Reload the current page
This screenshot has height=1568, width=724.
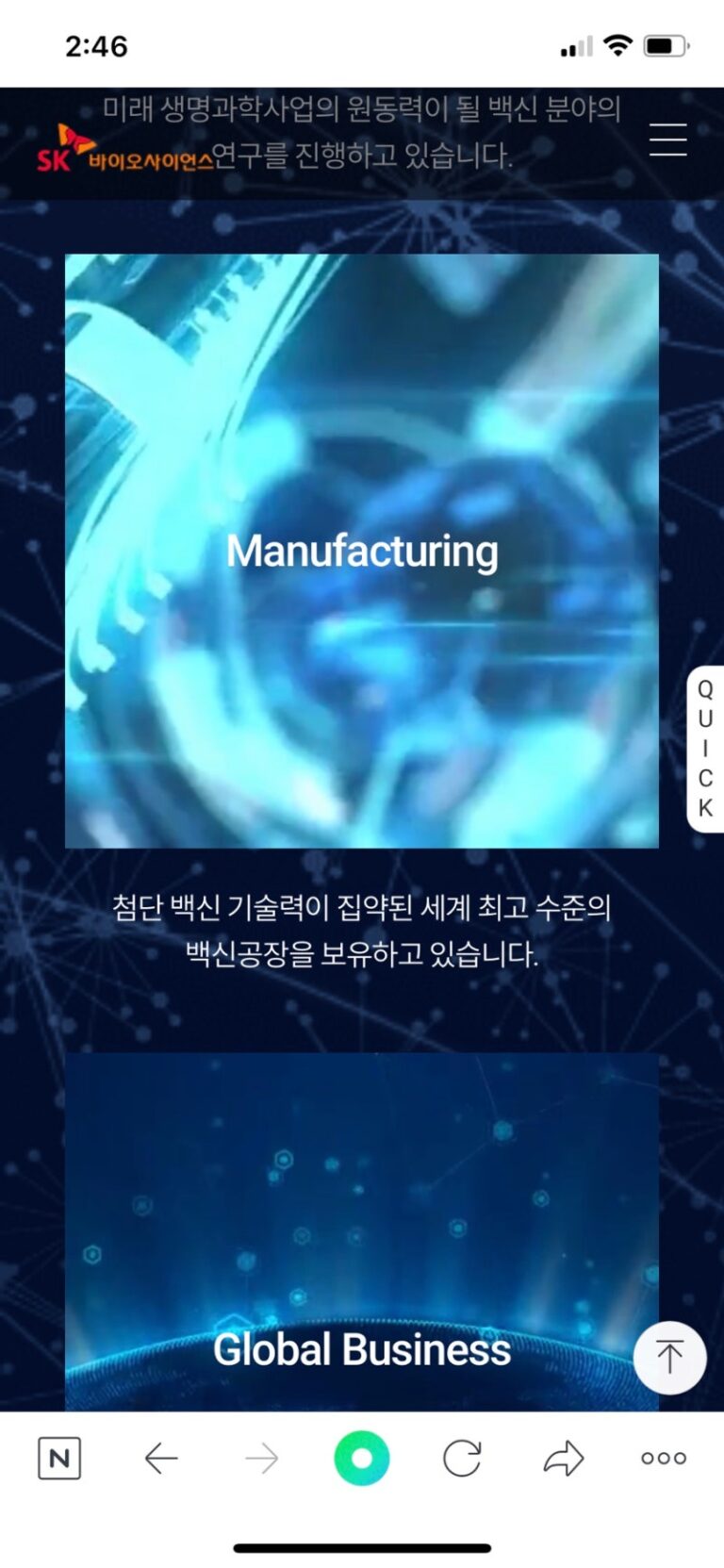pyautogui.click(x=462, y=1459)
